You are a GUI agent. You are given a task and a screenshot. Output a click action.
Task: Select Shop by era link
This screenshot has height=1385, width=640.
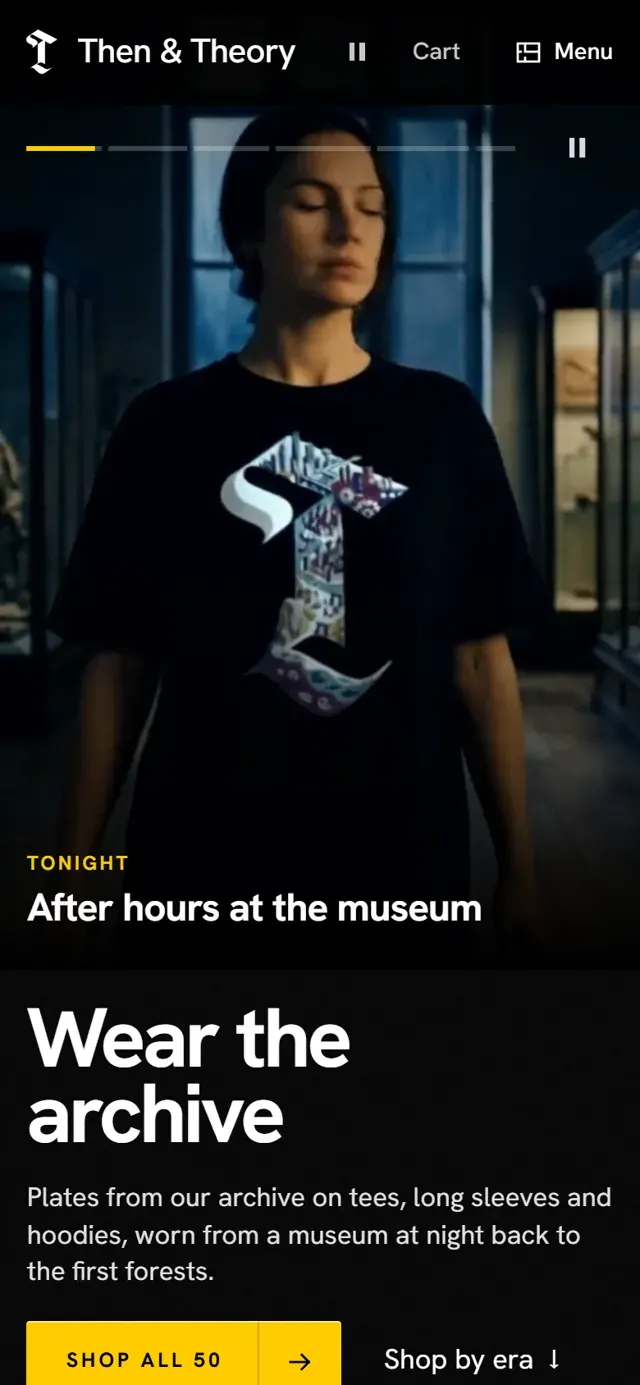point(473,1359)
